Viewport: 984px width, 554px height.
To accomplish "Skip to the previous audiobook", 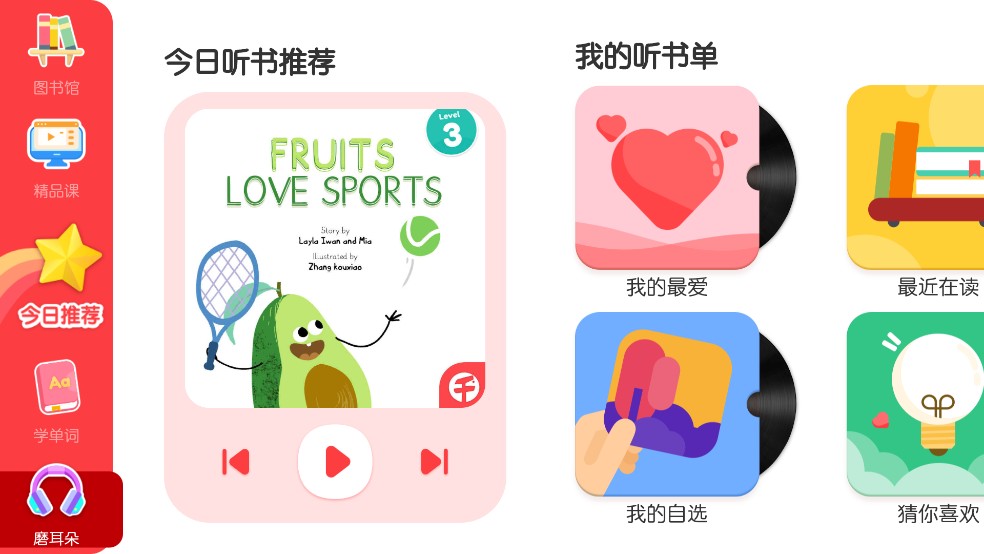I will point(235,461).
